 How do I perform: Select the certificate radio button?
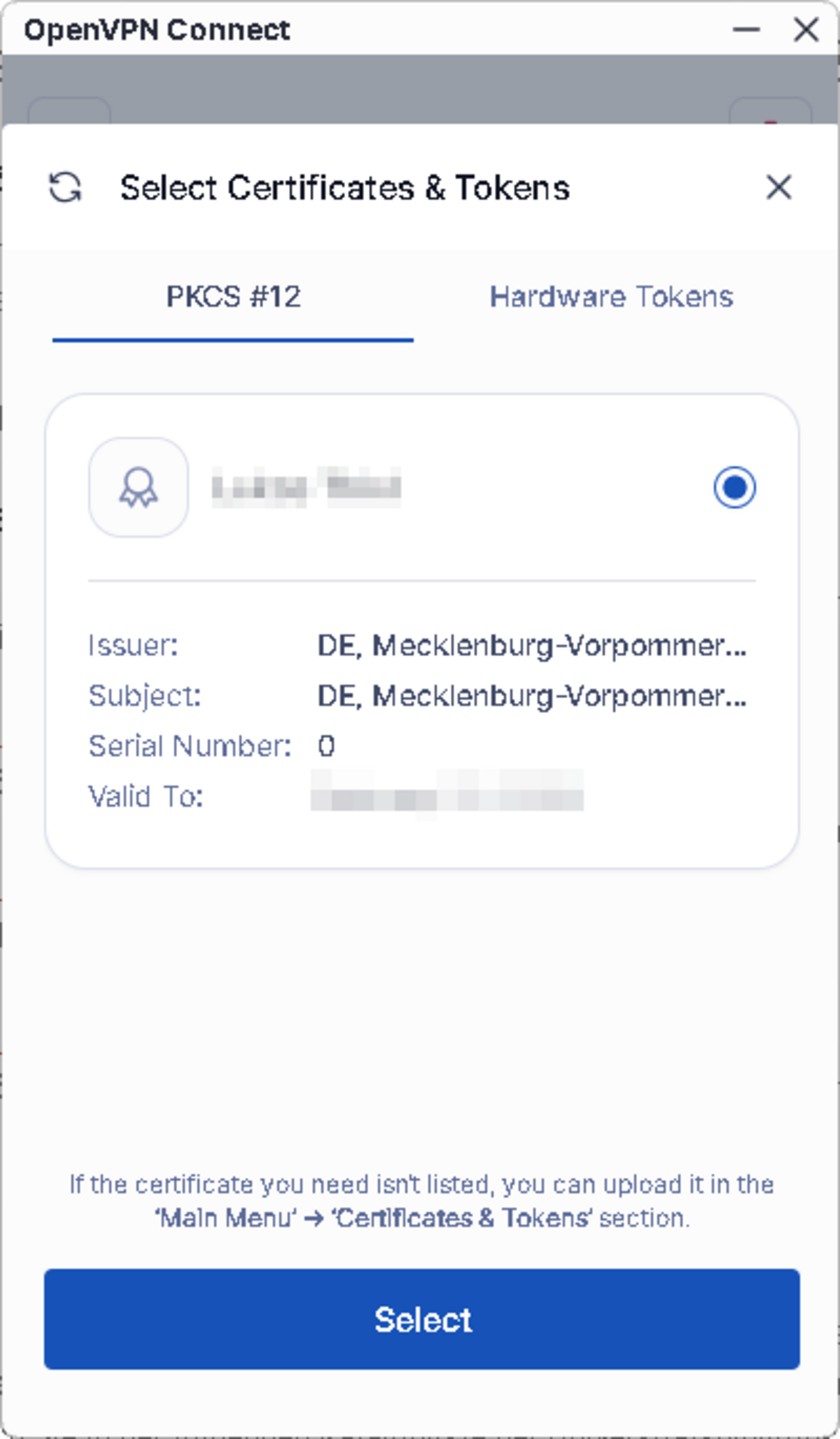[734, 487]
